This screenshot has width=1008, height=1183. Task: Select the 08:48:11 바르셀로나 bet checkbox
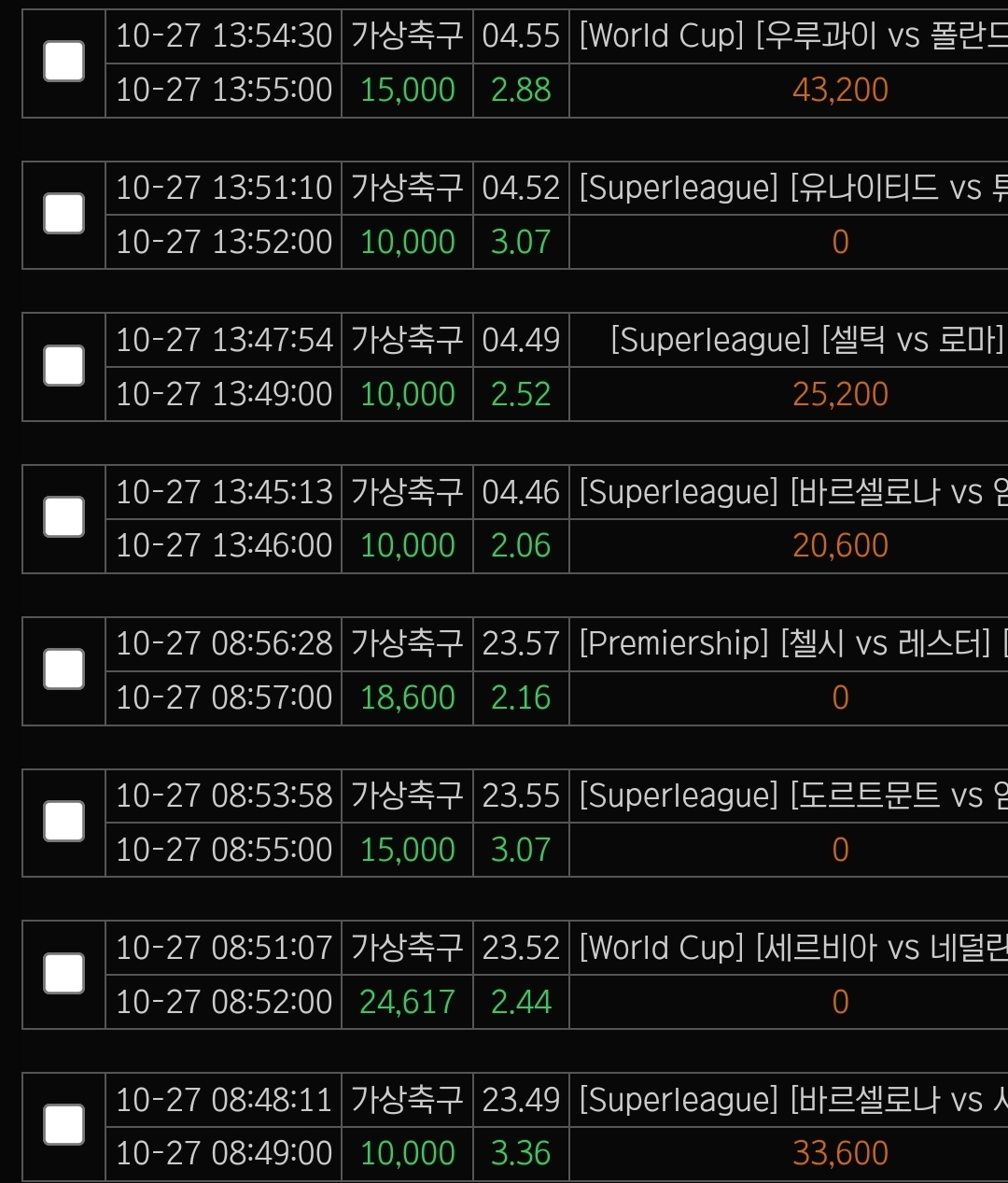click(x=64, y=1125)
